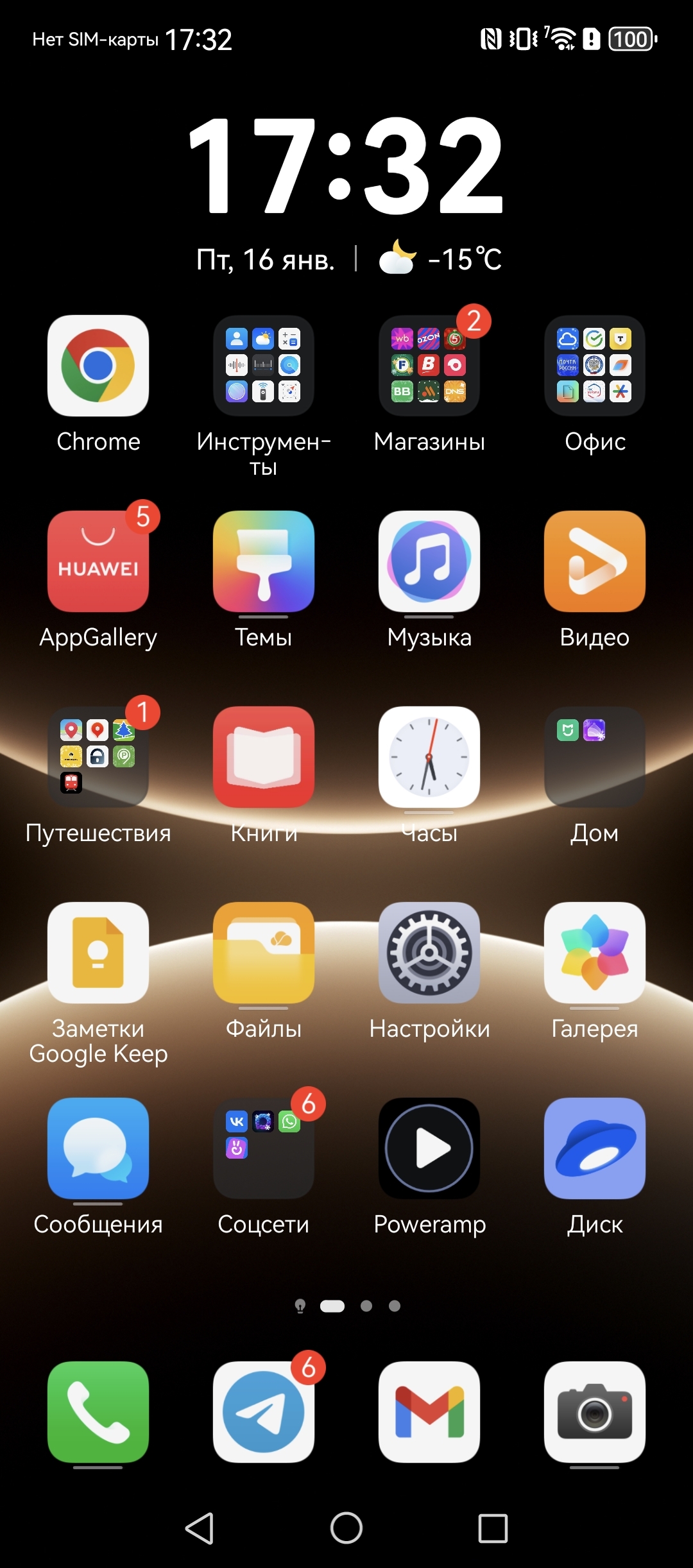Open the Офис folder
The height and width of the screenshot is (1568, 693).
tap(594, 366)
